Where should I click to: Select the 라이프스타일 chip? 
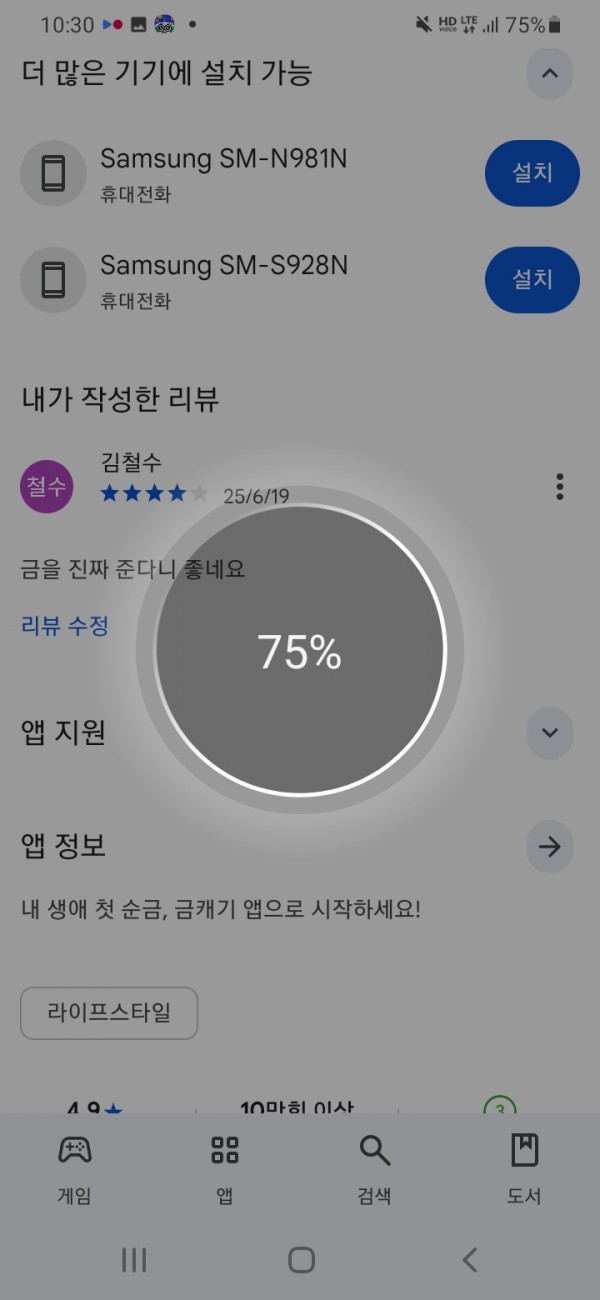pos(109,1013)
